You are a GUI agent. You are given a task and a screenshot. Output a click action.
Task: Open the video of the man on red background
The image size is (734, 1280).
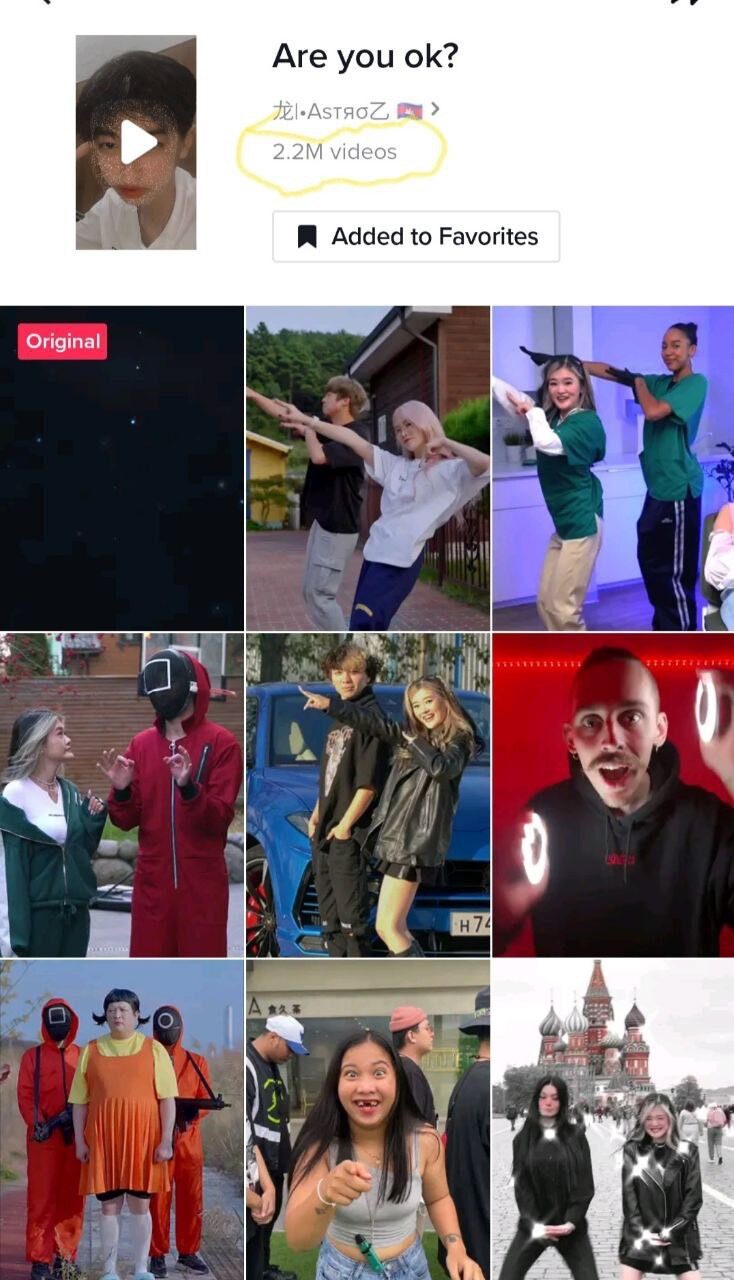(x=612, y=795)
